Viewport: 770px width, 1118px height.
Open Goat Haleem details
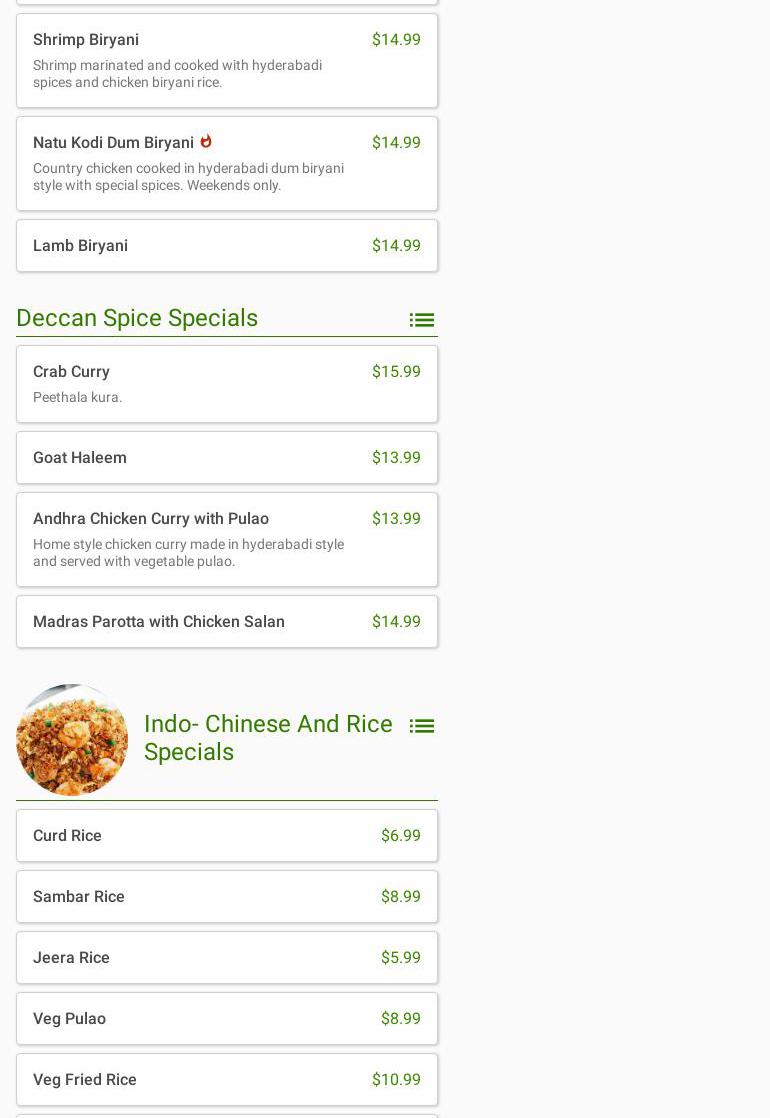coord(226,458)
